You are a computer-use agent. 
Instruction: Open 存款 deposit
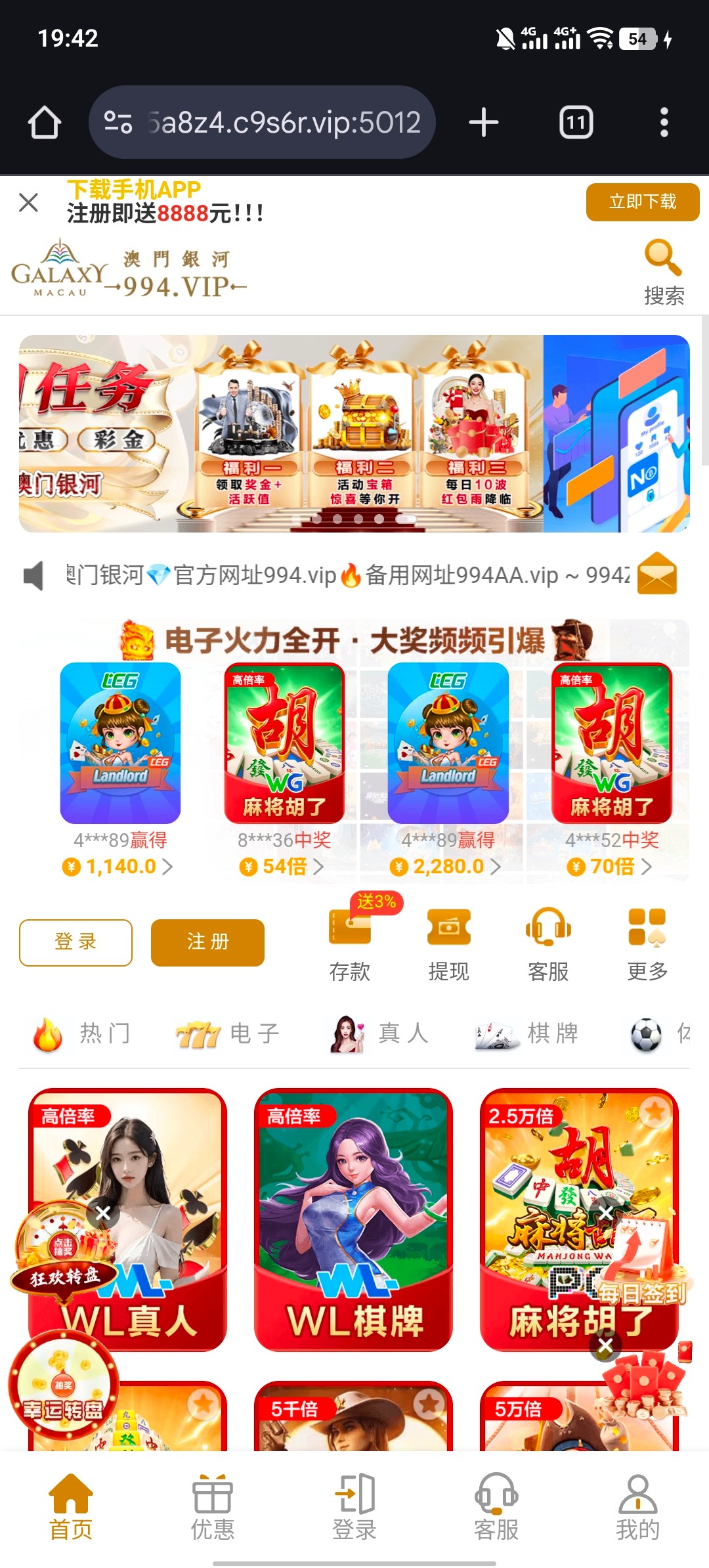[x=350, y=944]
